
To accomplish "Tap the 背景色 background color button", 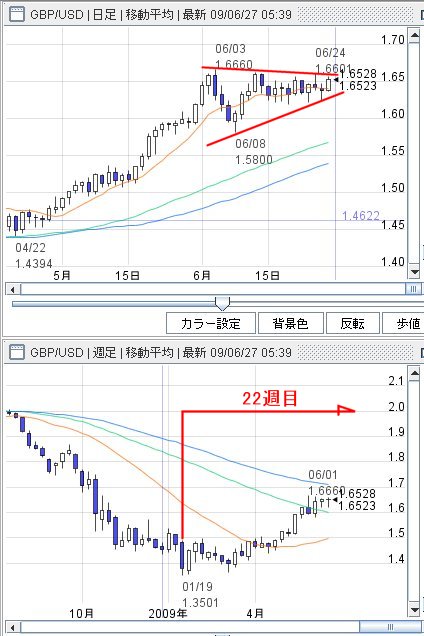I will tap(291, 323).
